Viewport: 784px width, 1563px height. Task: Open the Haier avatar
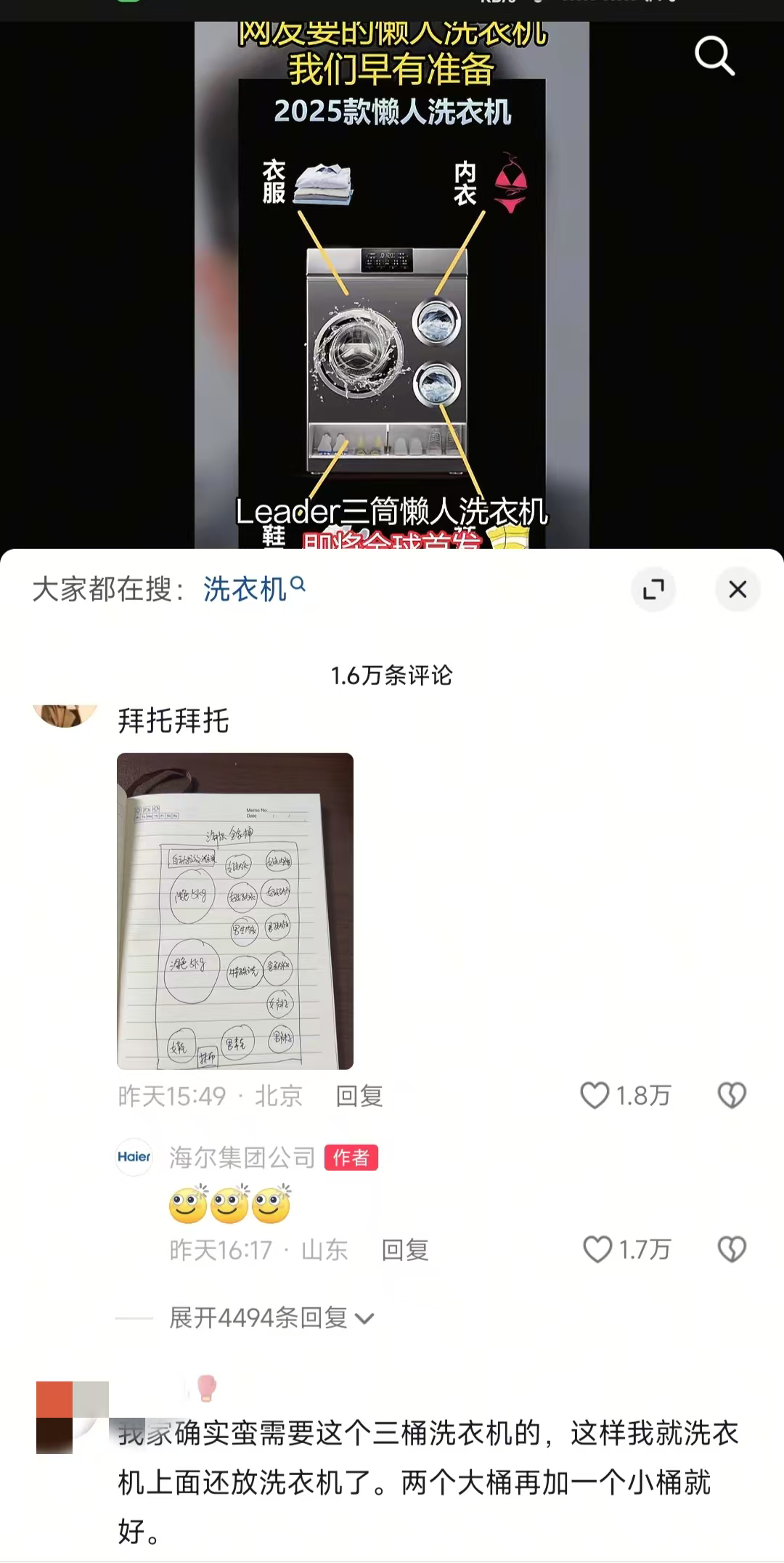pos(134,1156)
